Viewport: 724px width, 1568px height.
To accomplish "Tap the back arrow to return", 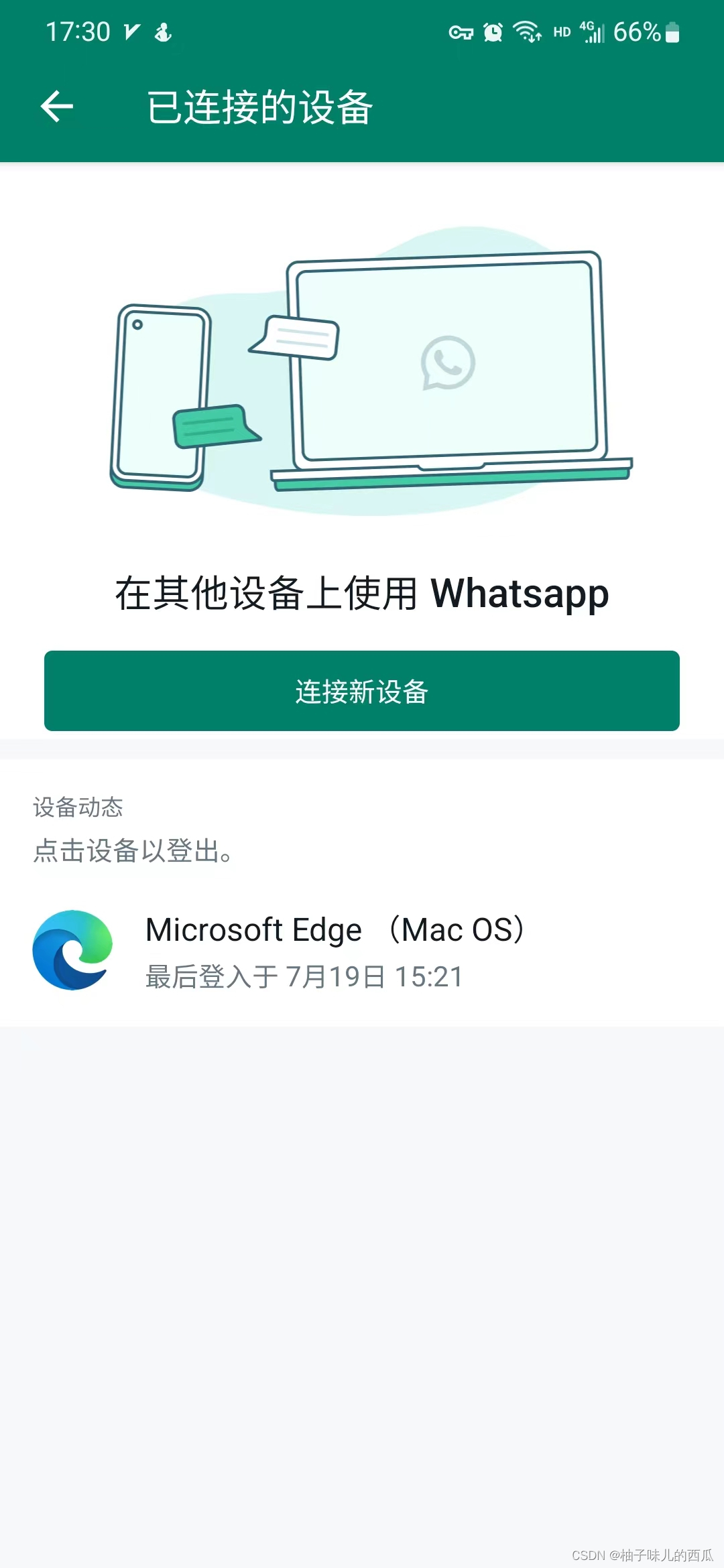I will click(56, 106).
